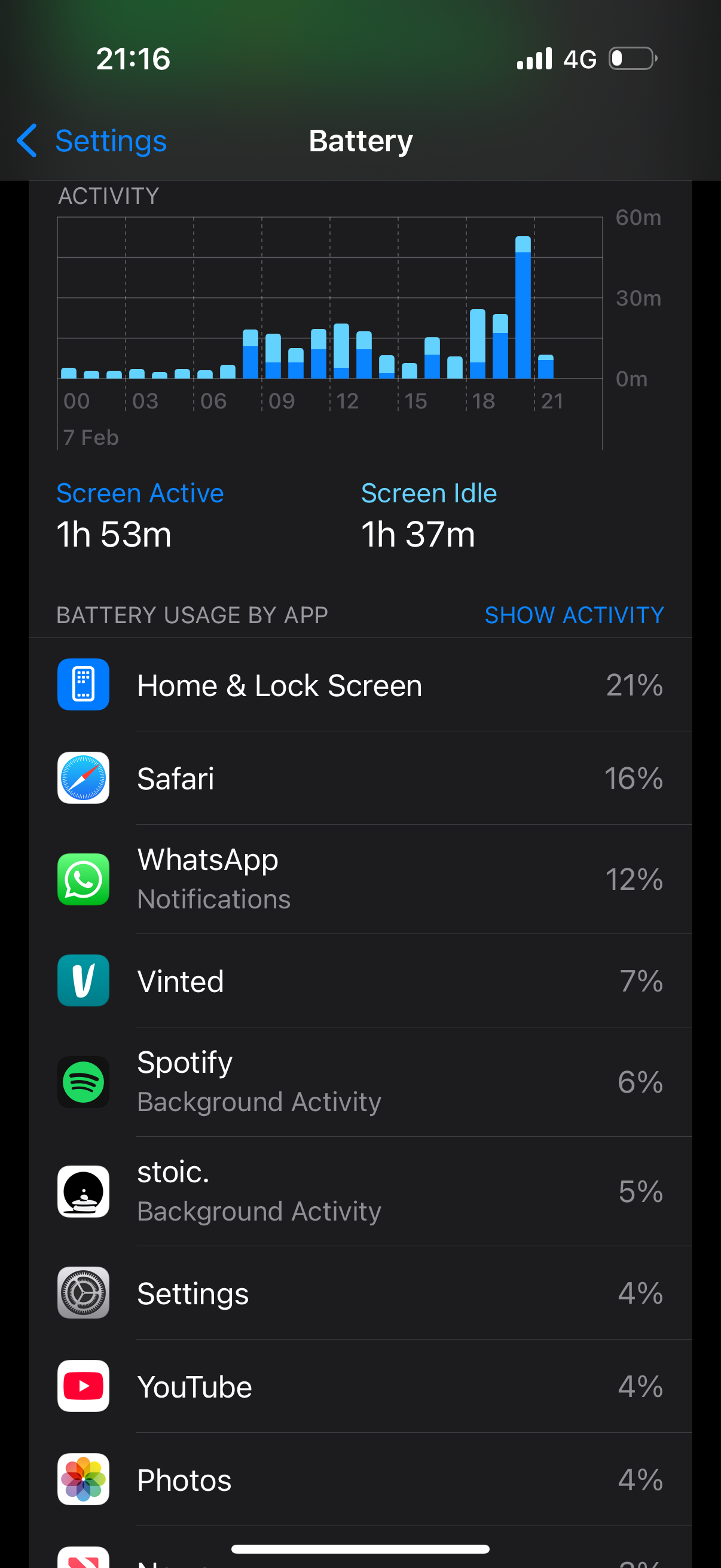
Task: Select the Home & Lock Screen row
Action: (360, 685)
